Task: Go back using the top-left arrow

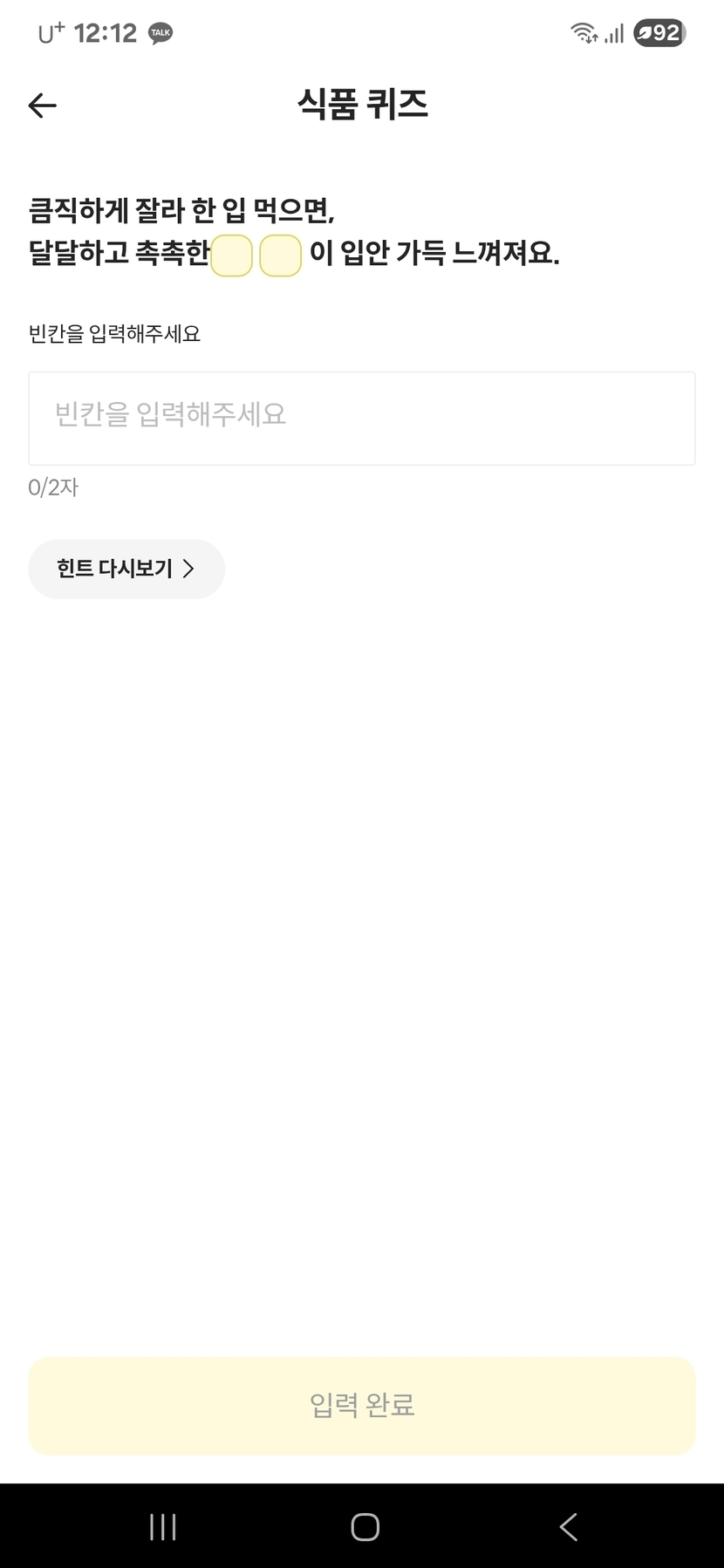Action: 42,106
